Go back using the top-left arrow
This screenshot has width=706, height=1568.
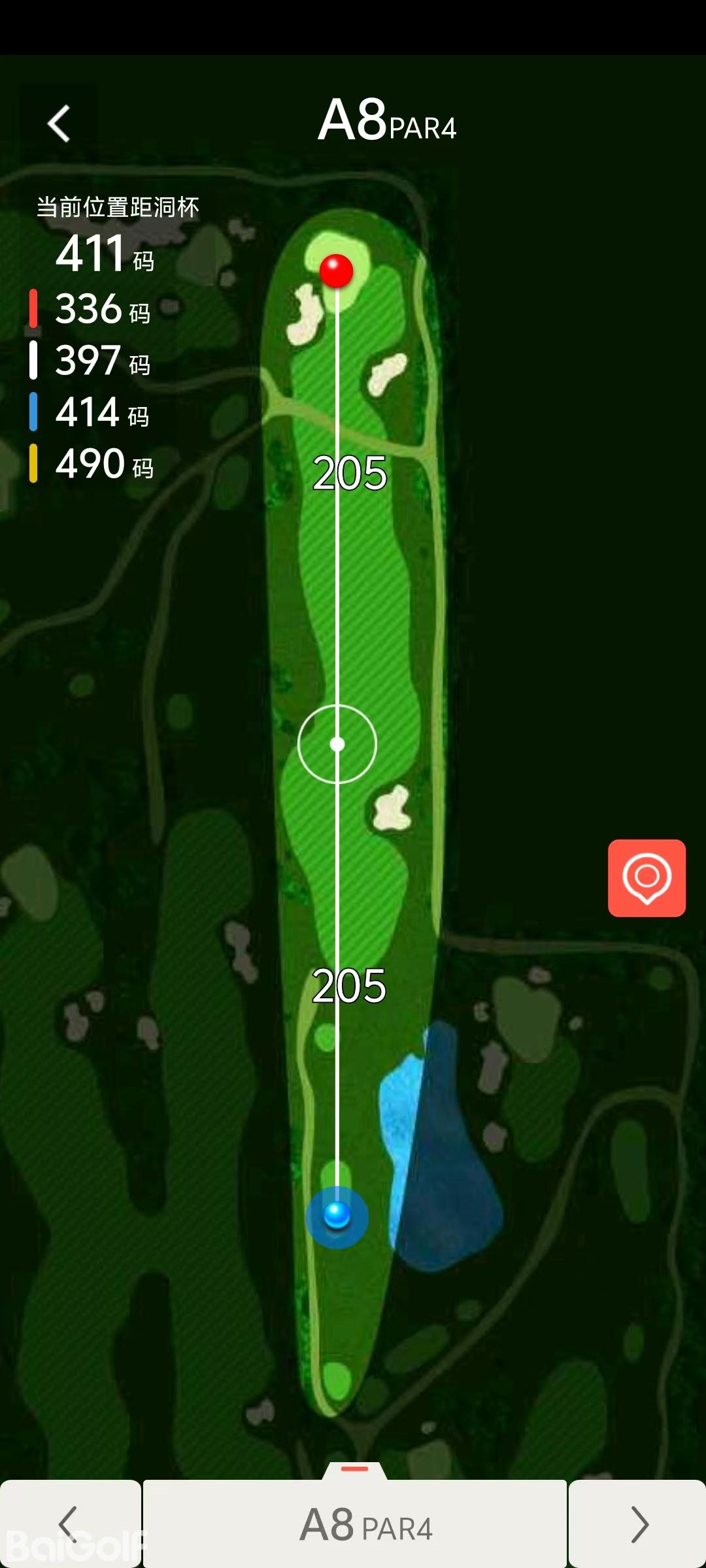[x=59, y=123]
